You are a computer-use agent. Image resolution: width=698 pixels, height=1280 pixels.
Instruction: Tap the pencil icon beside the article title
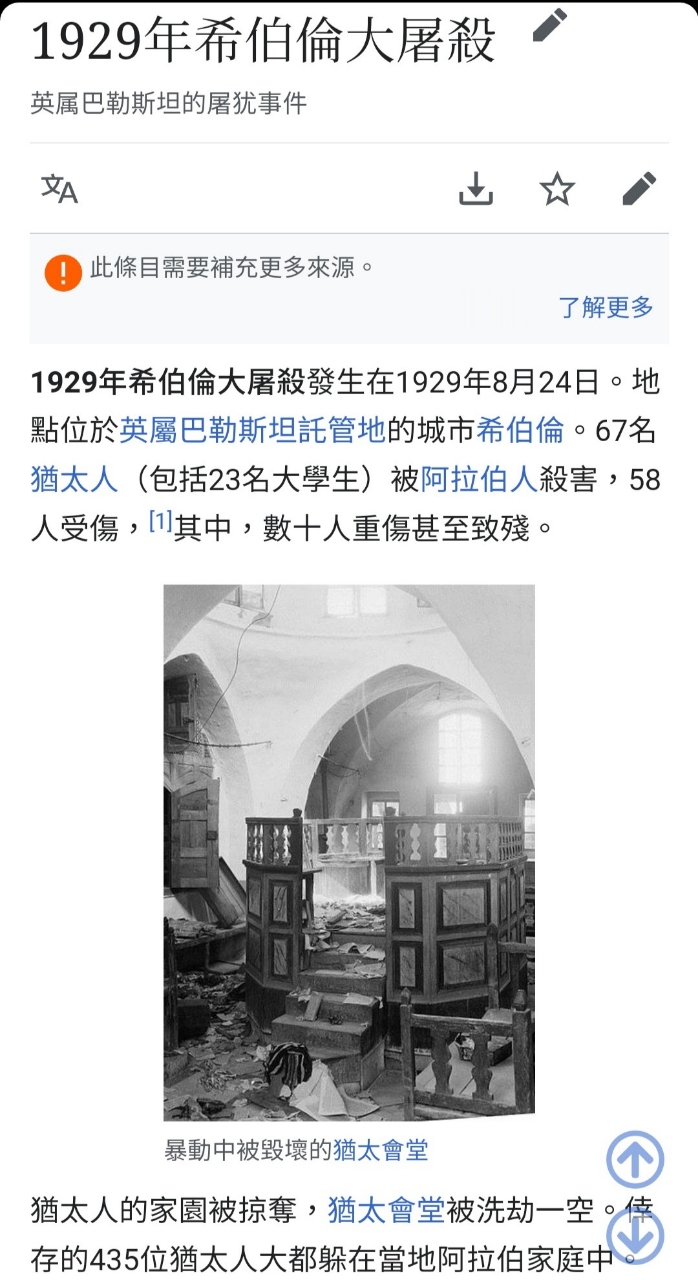[x=550, y=24]
